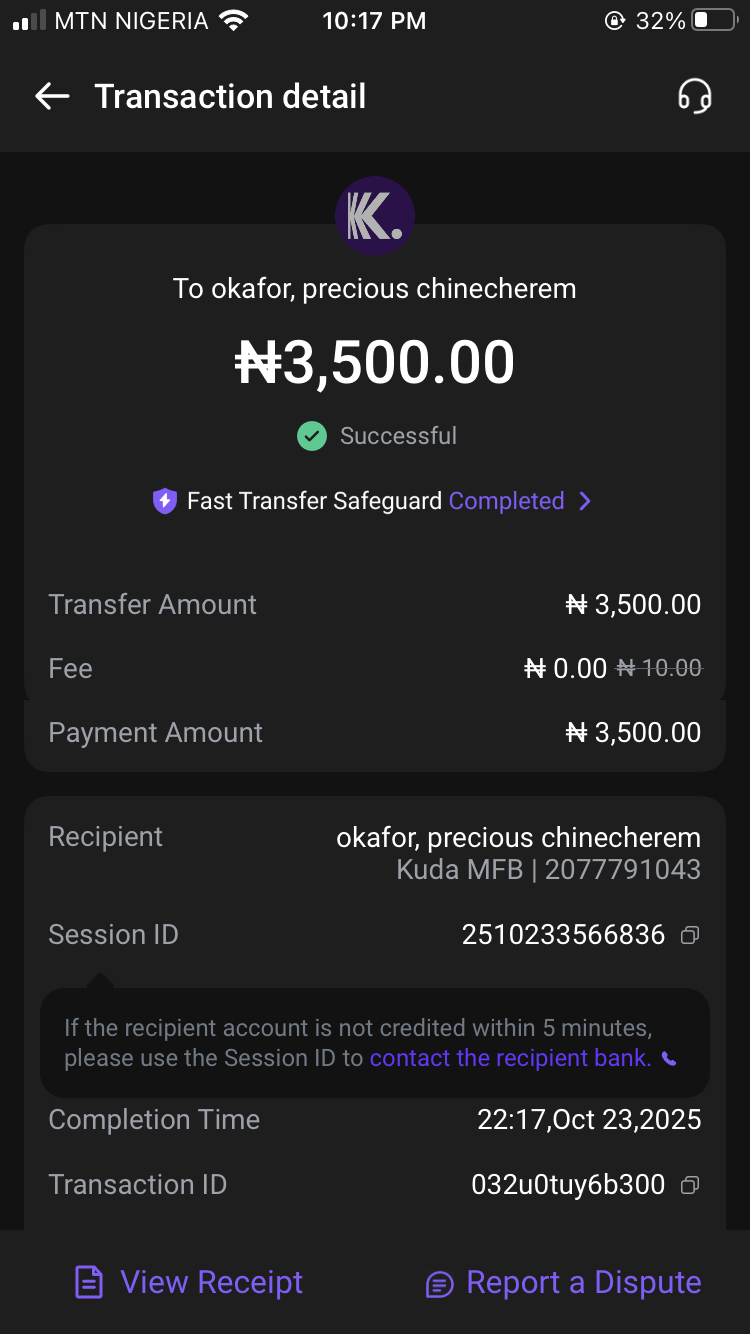The height and width of the screenshot is (1334, 750).
Task: View Receipt for this transfer
Action: tap(190, 1282)
